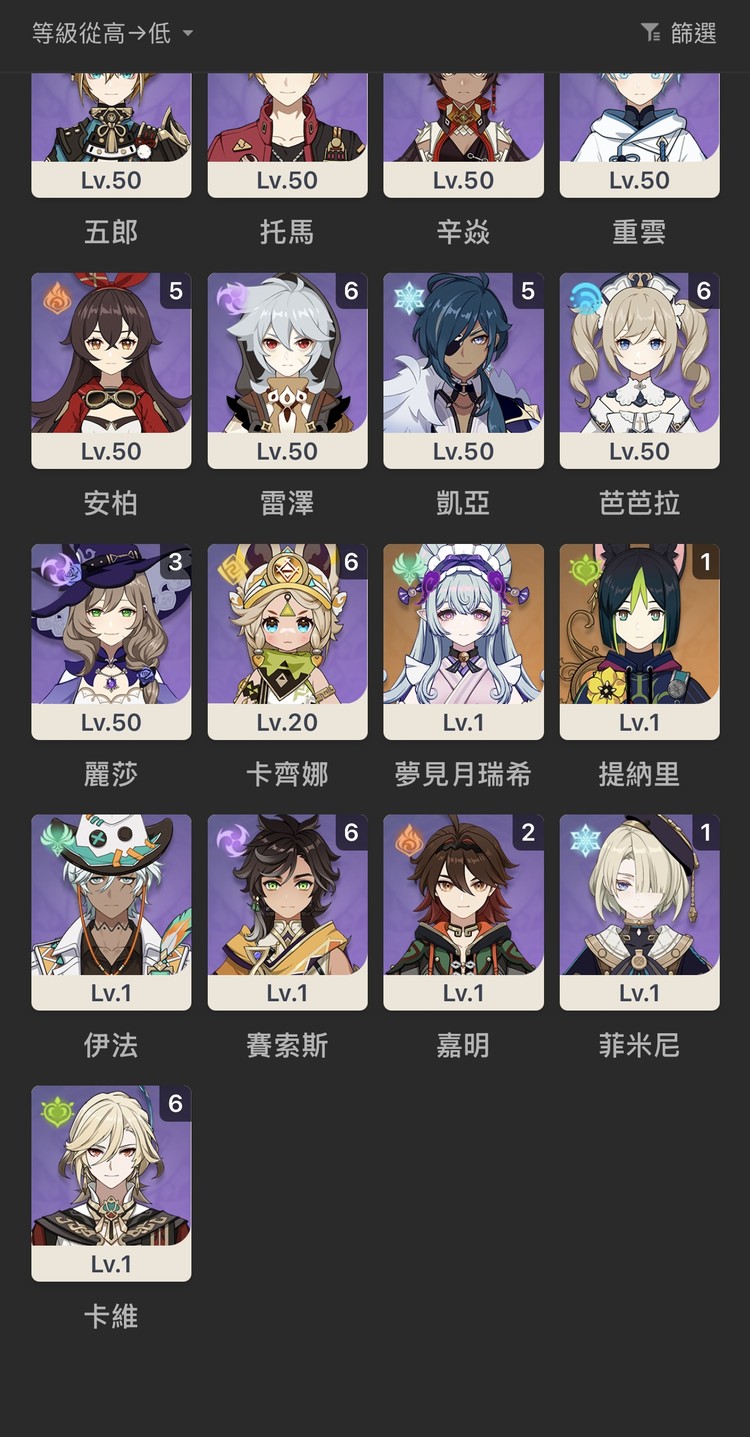Select 卡齊娜 Lv.20 card

coord(287,641)
